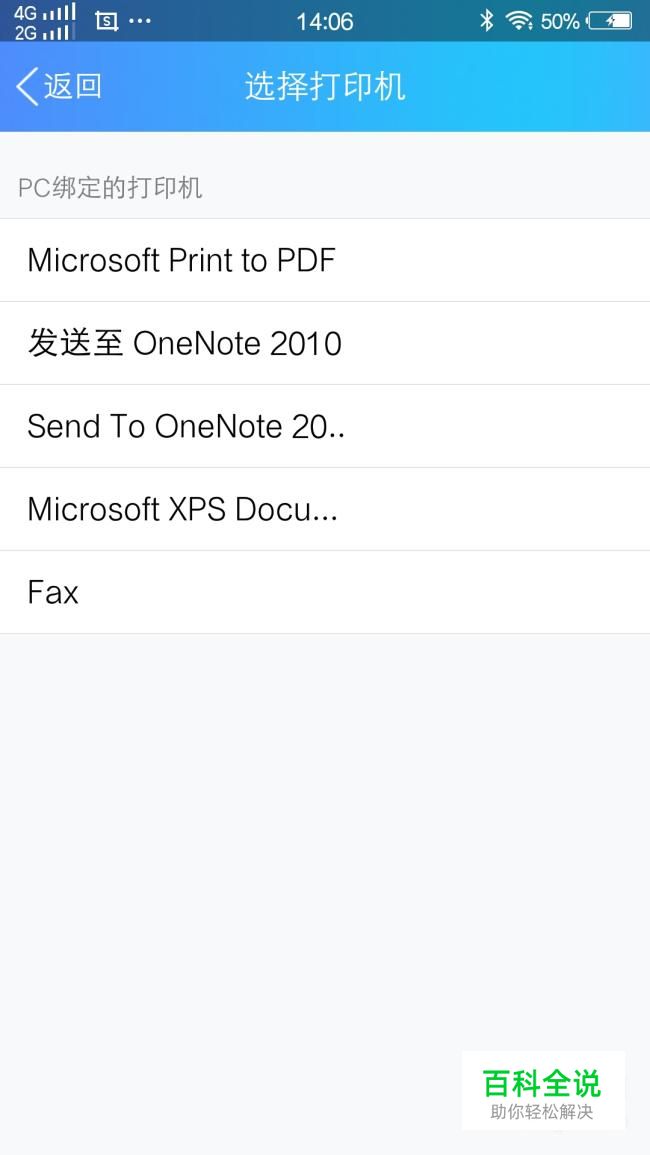The image size is (650, 1155).
Task: Select the Microsoft XPS Docu... printer
Action: point(325,509)
